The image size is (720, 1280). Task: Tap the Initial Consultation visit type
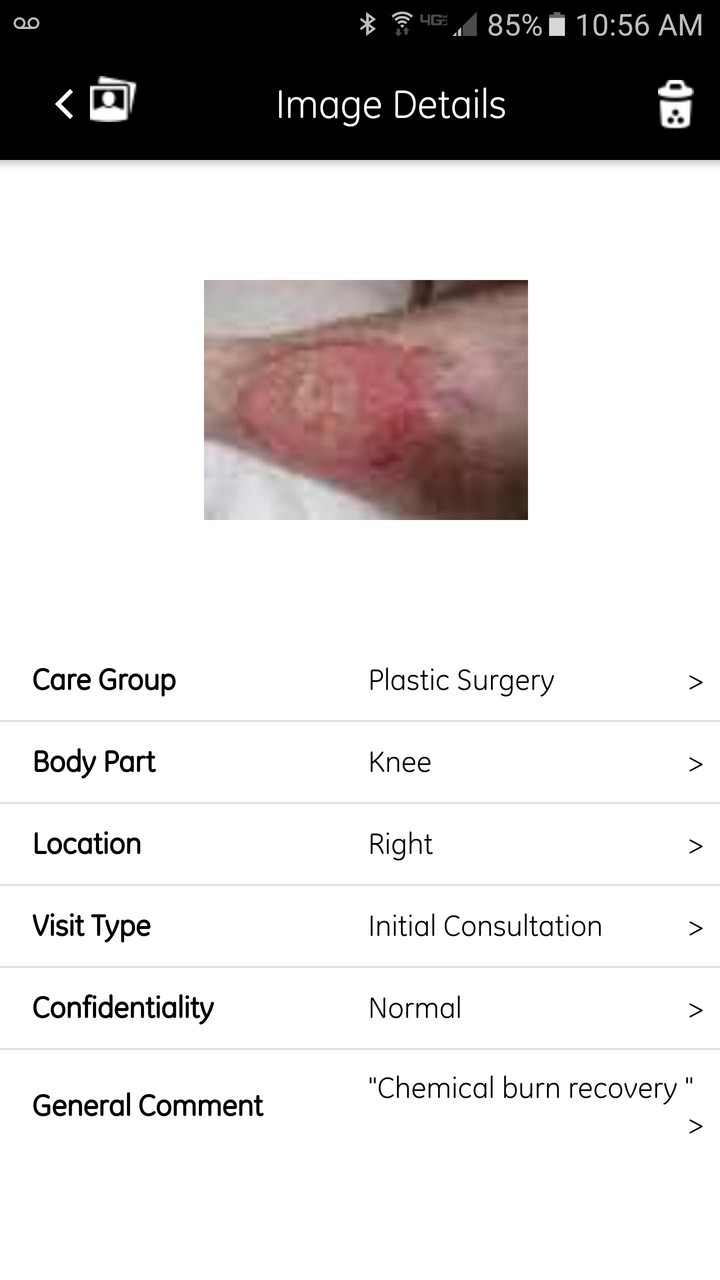[x=485, y=927]
